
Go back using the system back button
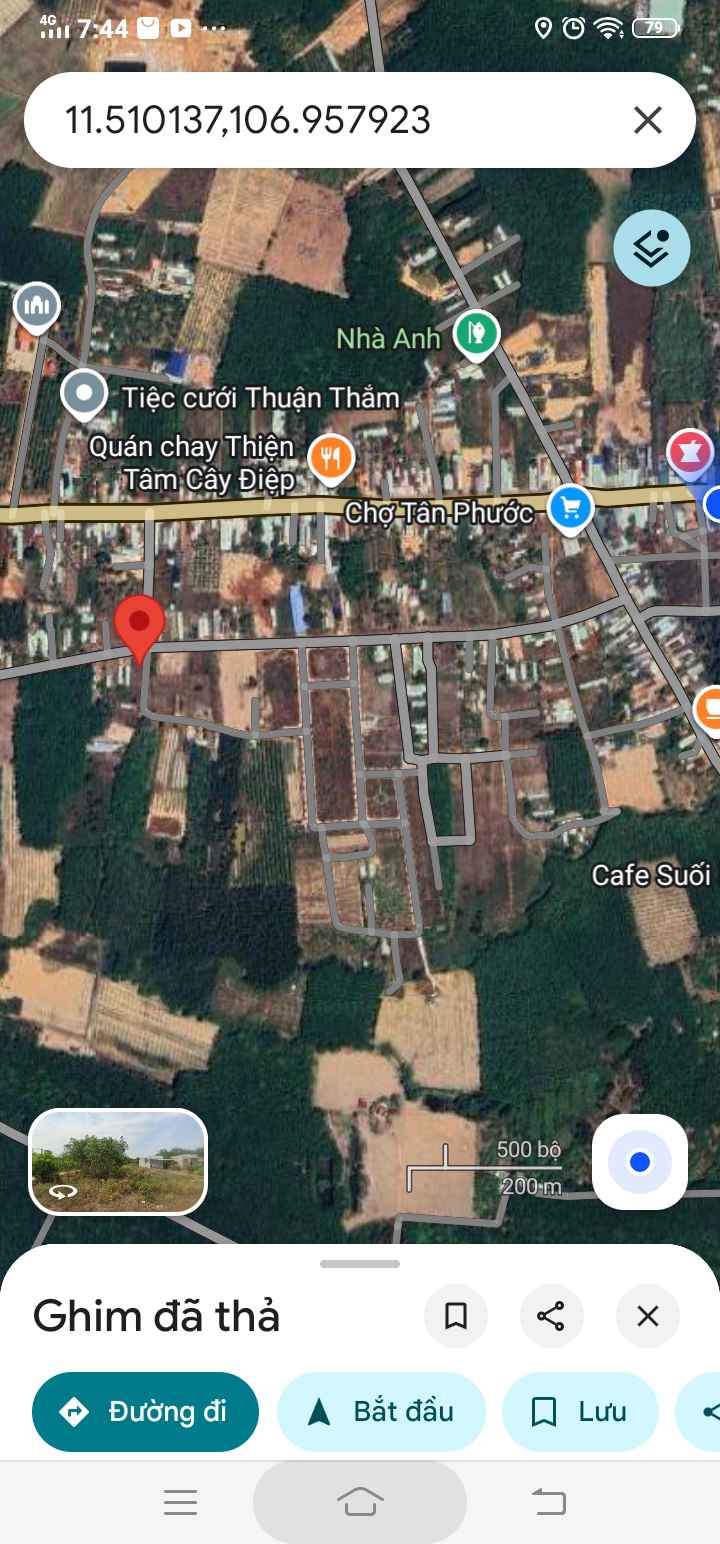point(548,1501)
